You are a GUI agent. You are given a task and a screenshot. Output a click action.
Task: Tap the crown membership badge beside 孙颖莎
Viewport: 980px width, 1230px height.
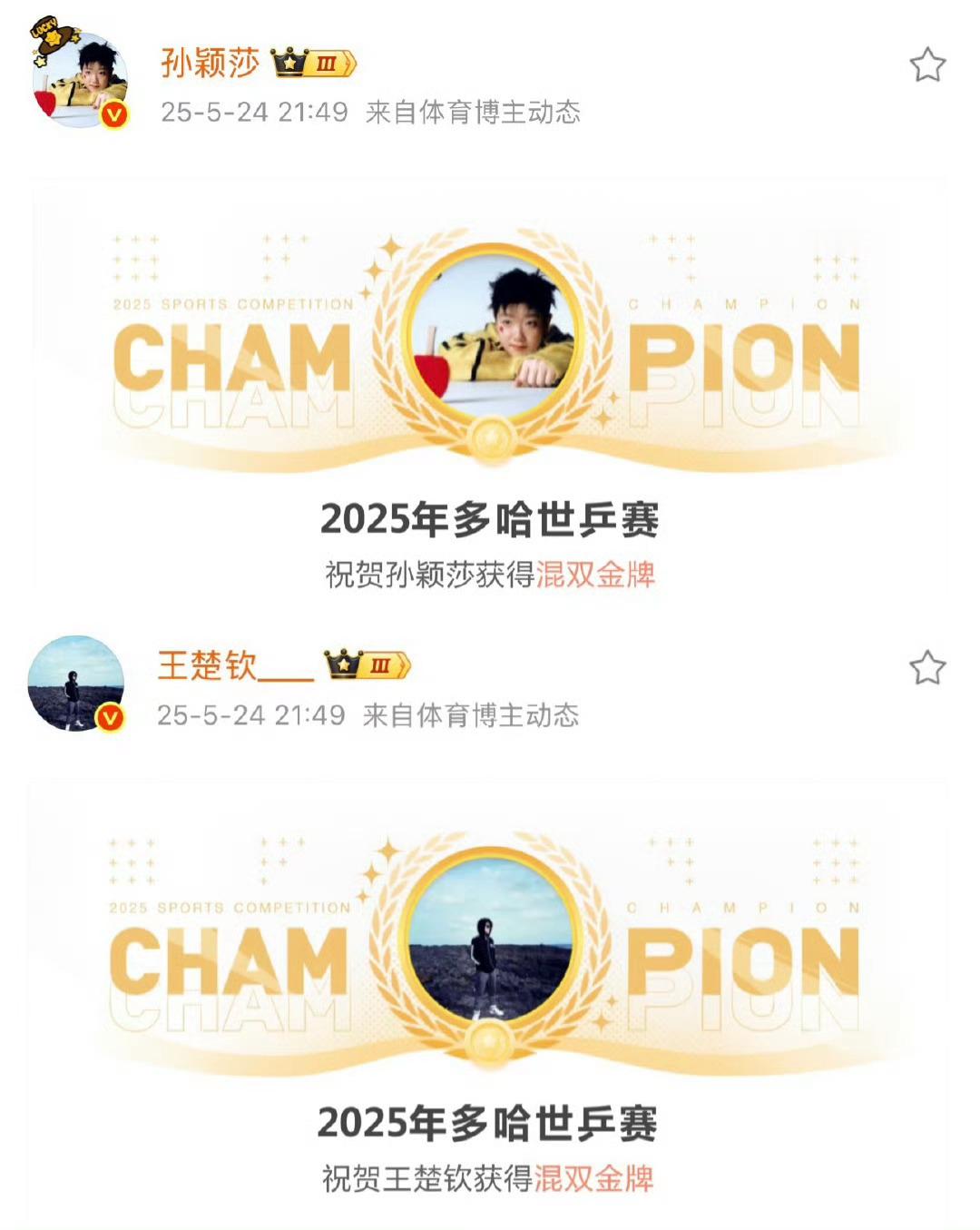coord(314,63)
